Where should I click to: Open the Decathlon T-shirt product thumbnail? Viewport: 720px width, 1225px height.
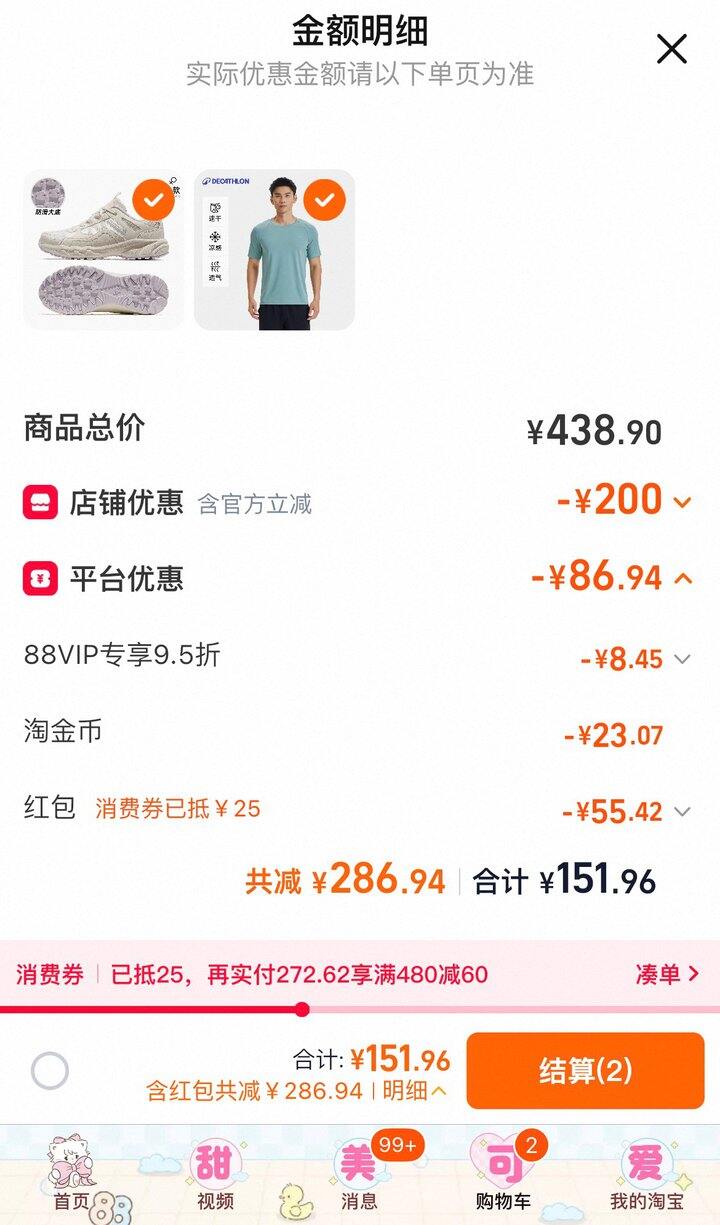[x=274, y=249]
